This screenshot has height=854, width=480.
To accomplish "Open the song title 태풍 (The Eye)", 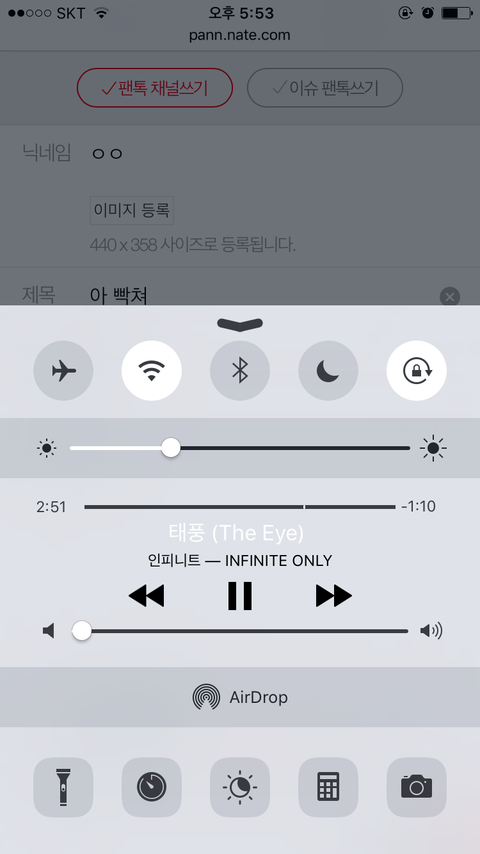I will pos(236,533).
